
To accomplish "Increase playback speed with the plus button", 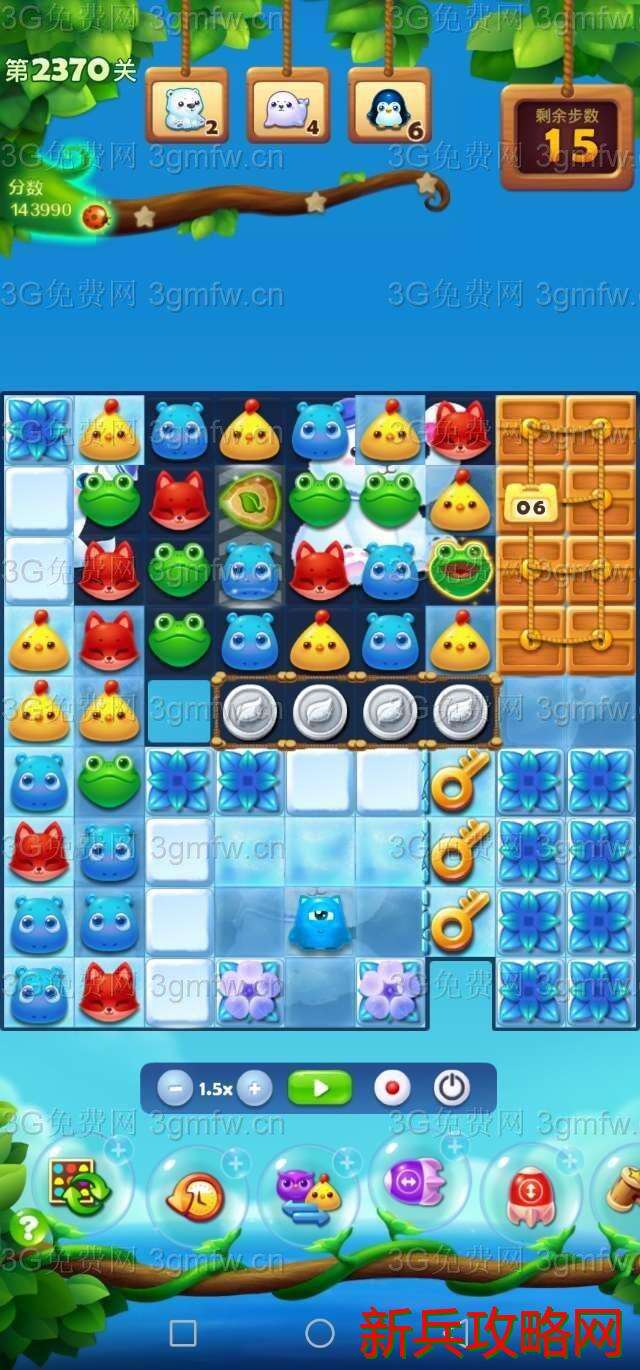I will pyautogui.click(x=254, y=1088).
